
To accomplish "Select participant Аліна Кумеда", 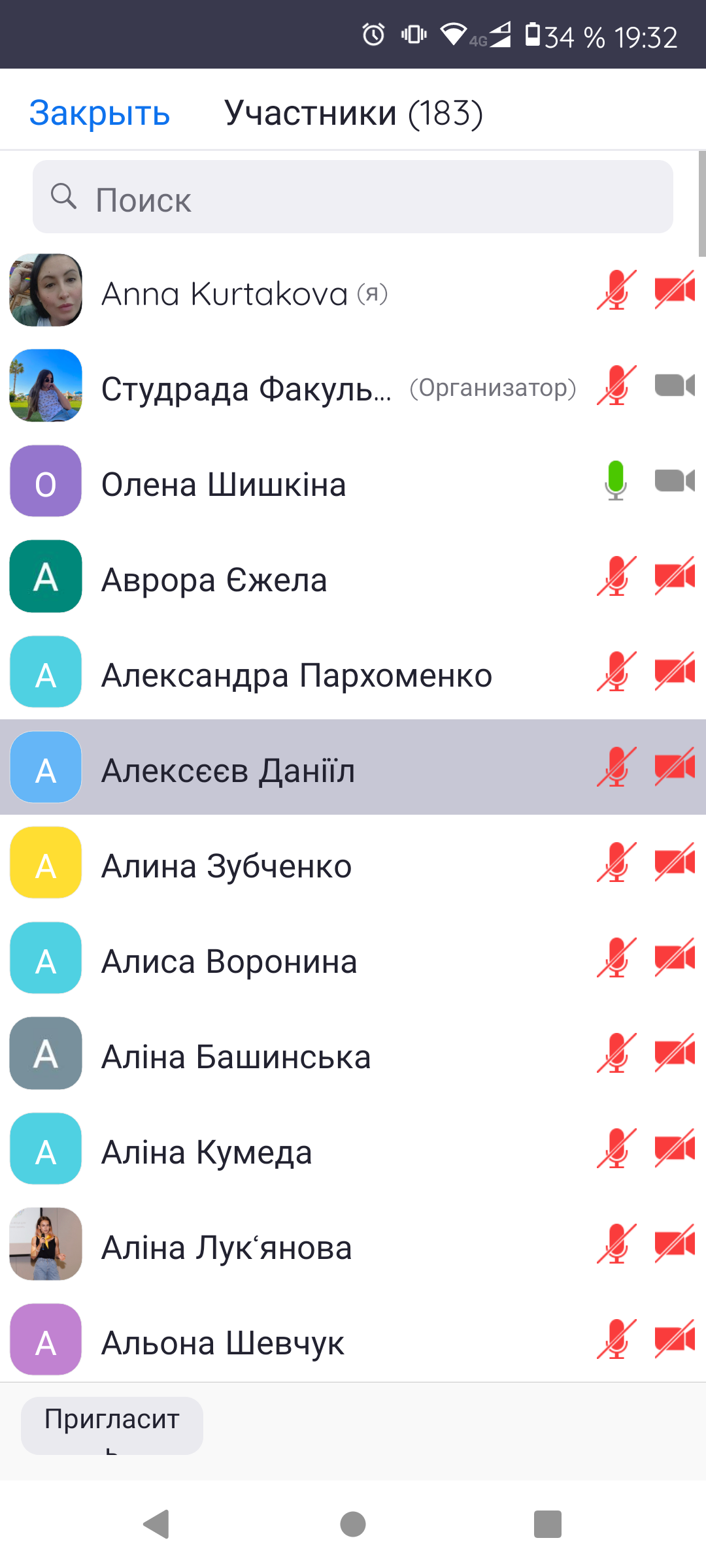I will click(x=294, y=1152).
